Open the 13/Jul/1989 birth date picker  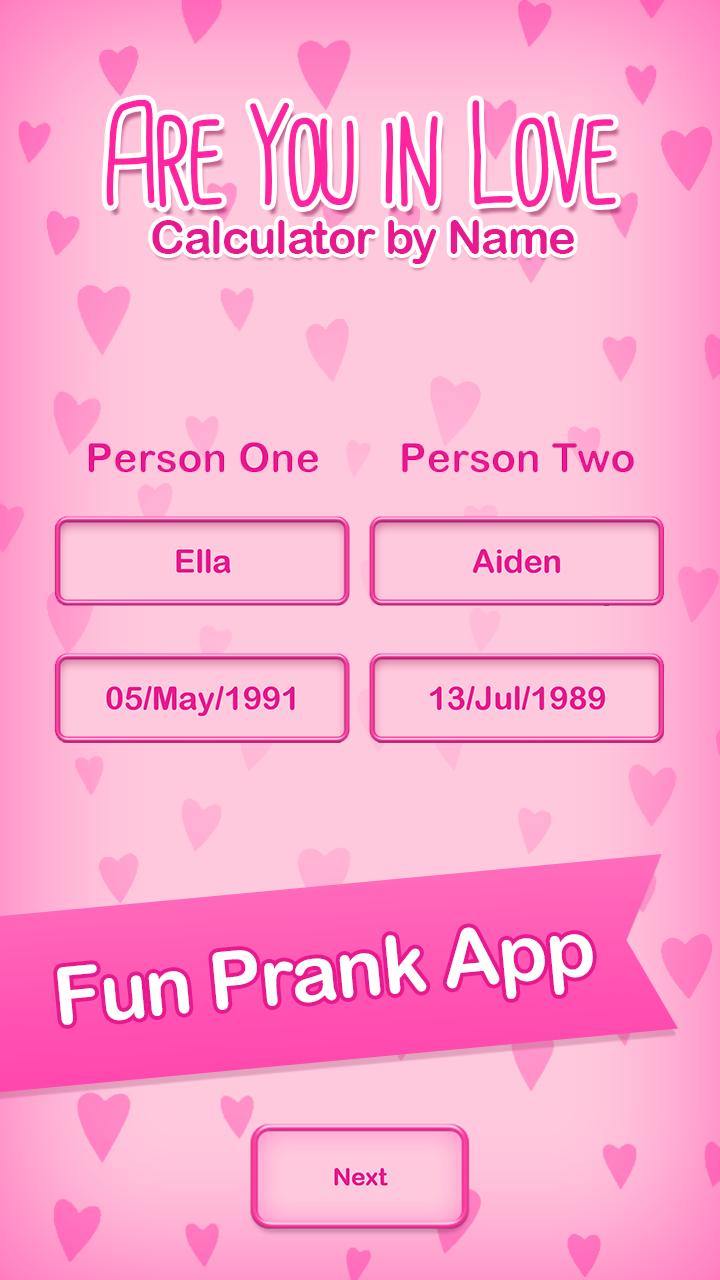tap(516, 698)
